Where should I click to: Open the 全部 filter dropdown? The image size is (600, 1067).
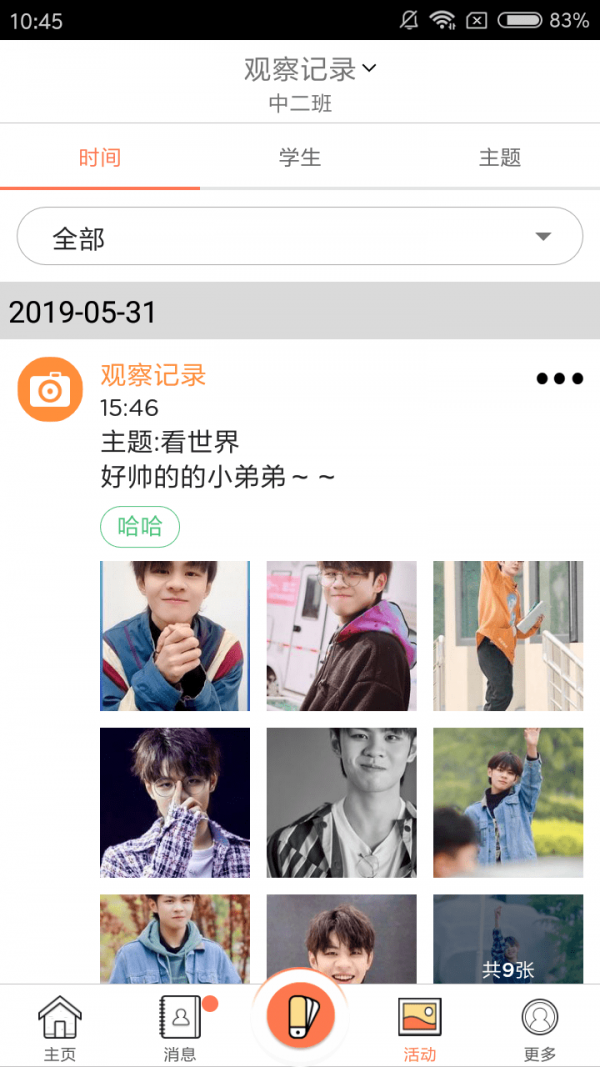tap(300, 237)
